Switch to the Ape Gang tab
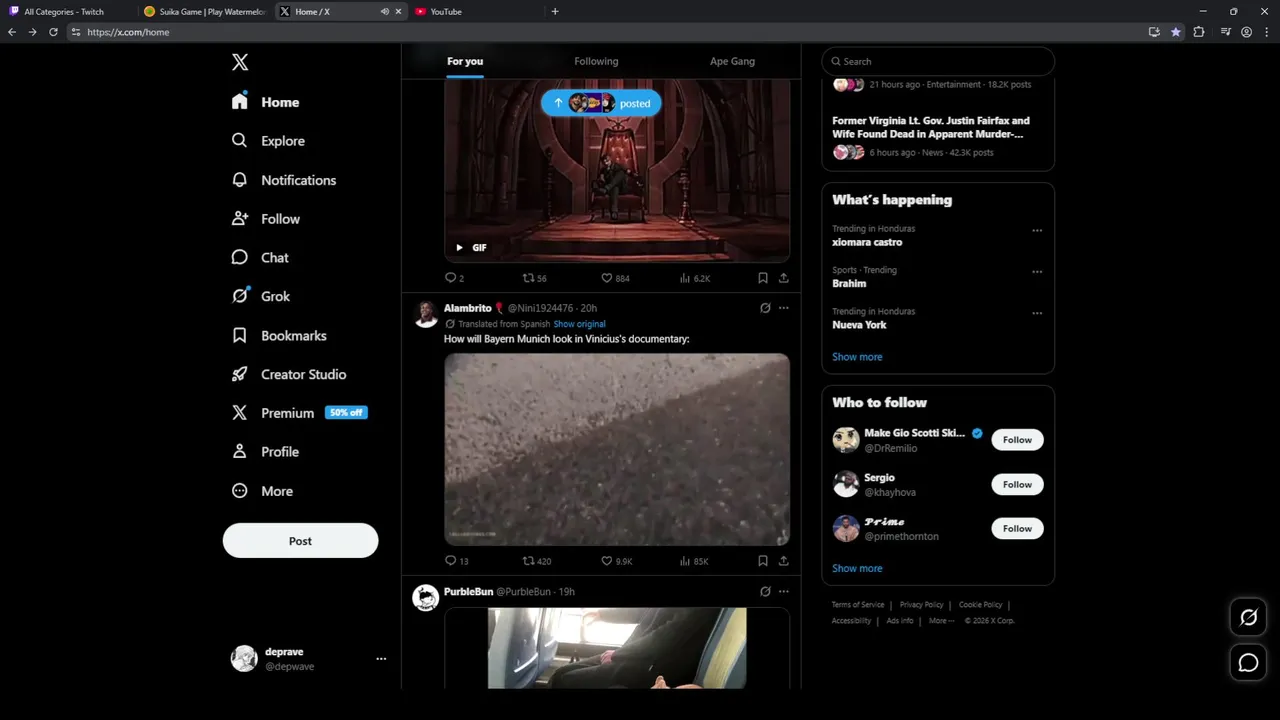This screenshot has height=720, width=1280. tap(732, 61)
